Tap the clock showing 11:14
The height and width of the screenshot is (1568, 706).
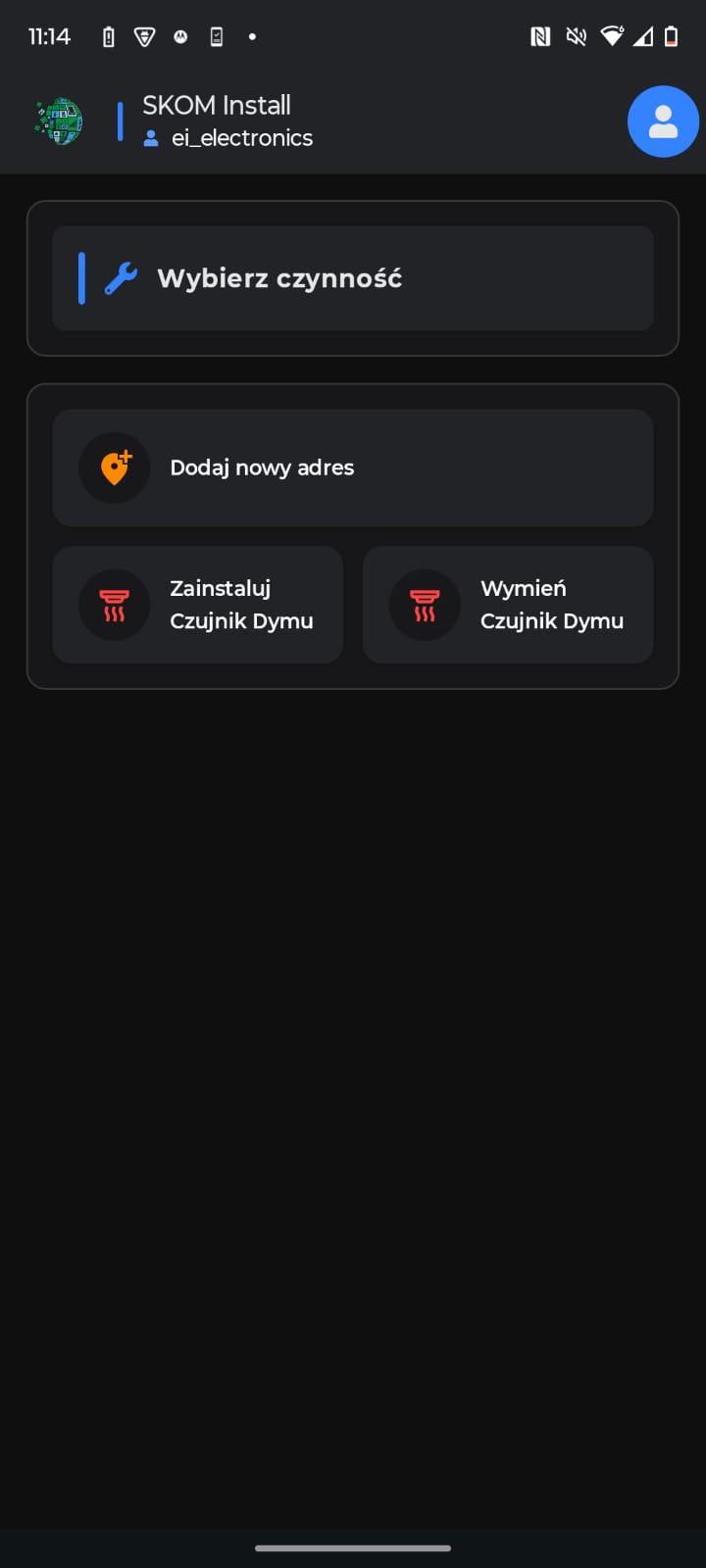[x=49, y=36]
